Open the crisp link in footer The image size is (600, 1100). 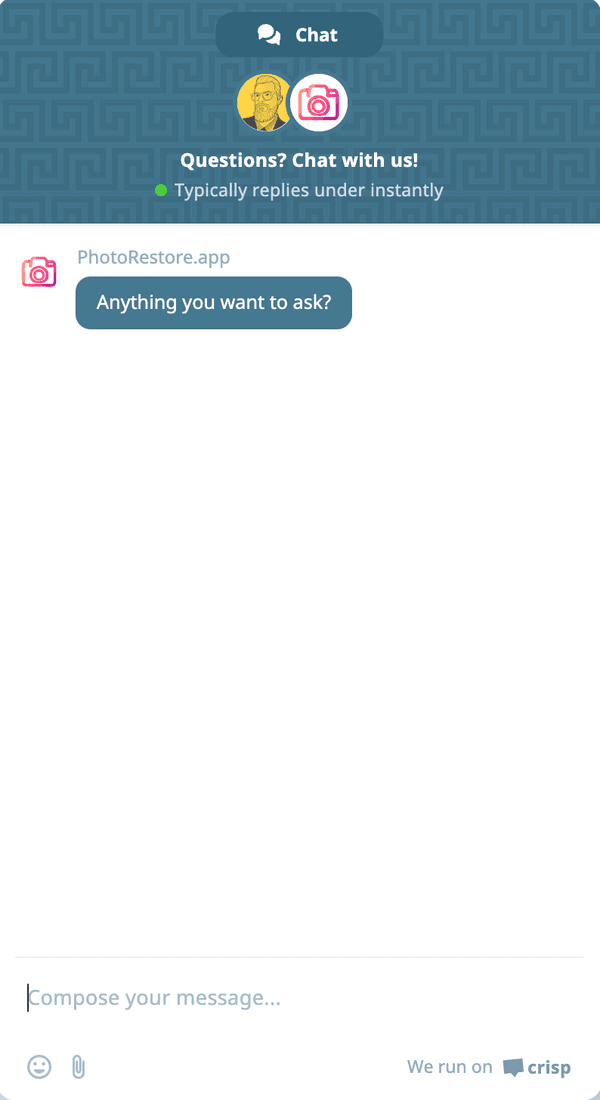click(537, 1067)
